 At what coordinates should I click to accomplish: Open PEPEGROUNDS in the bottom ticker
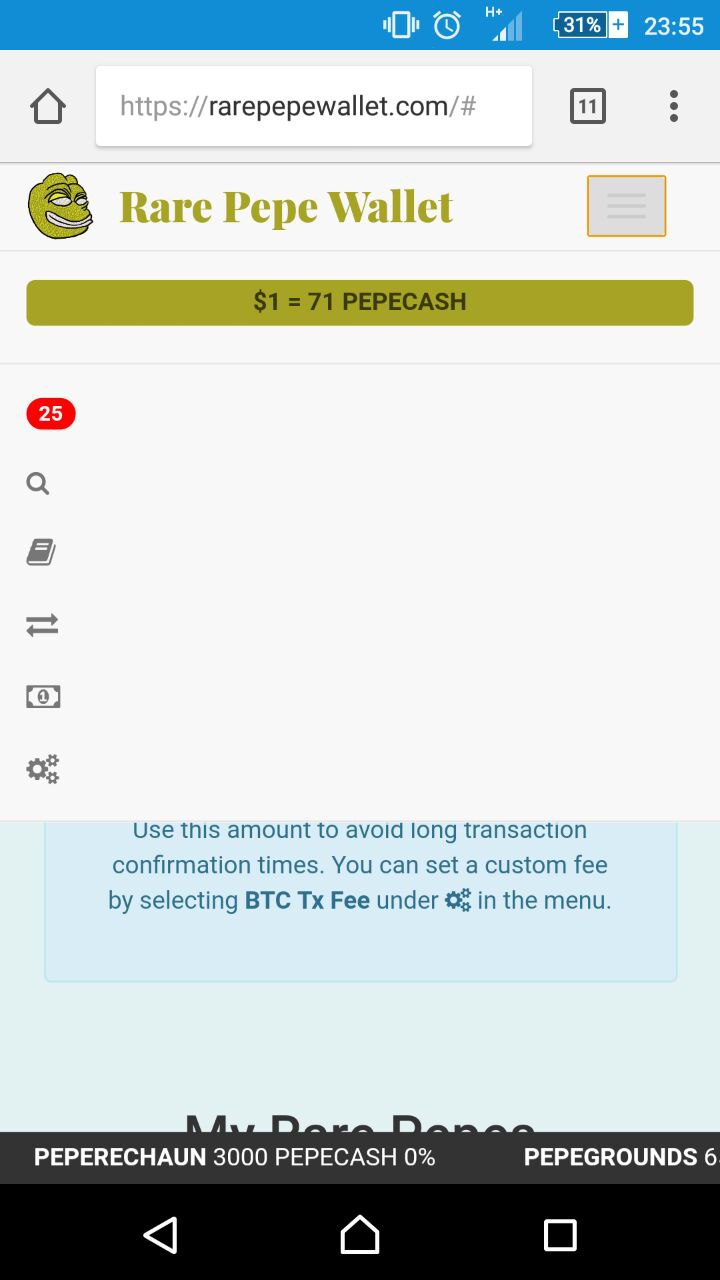611,1157
